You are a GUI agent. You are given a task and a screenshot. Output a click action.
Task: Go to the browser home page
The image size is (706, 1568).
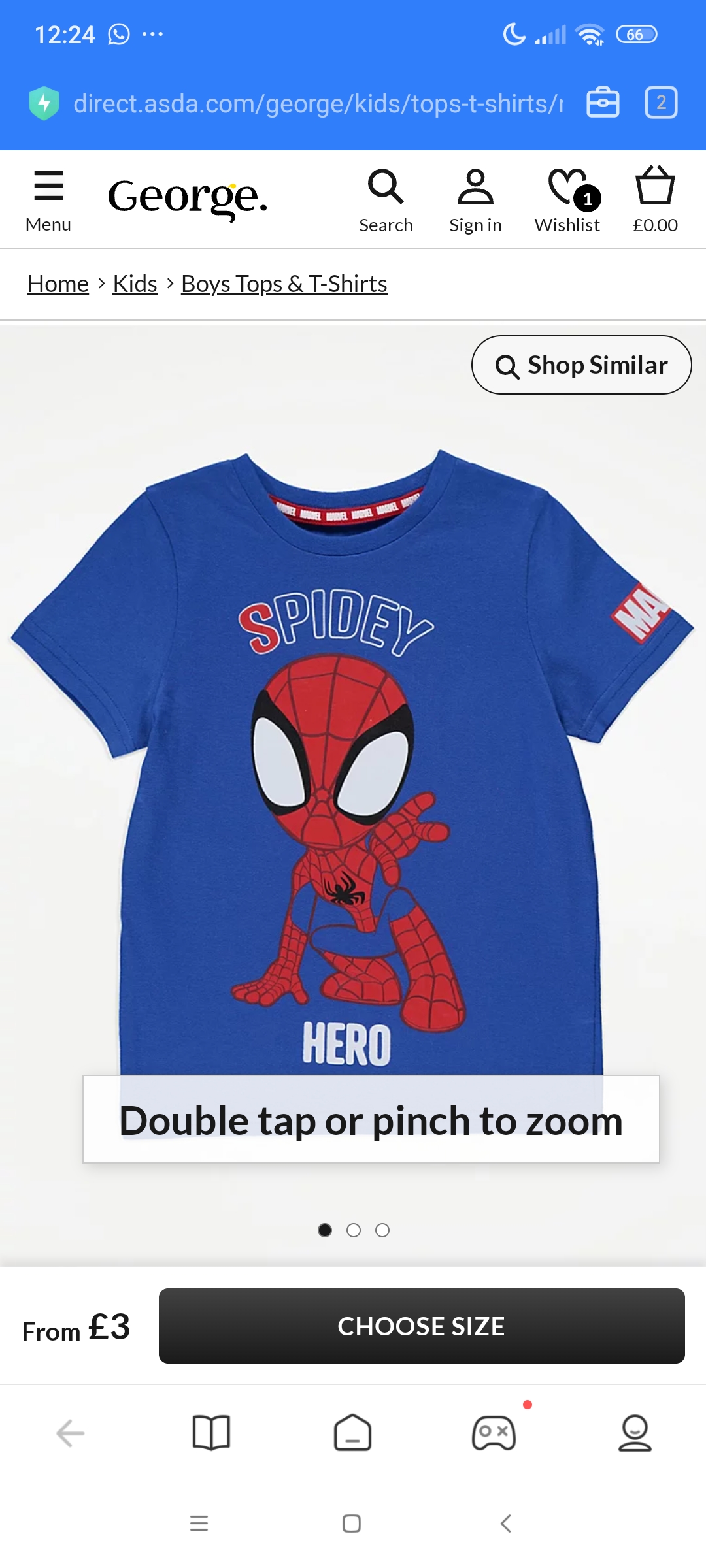coord(352,1433)
